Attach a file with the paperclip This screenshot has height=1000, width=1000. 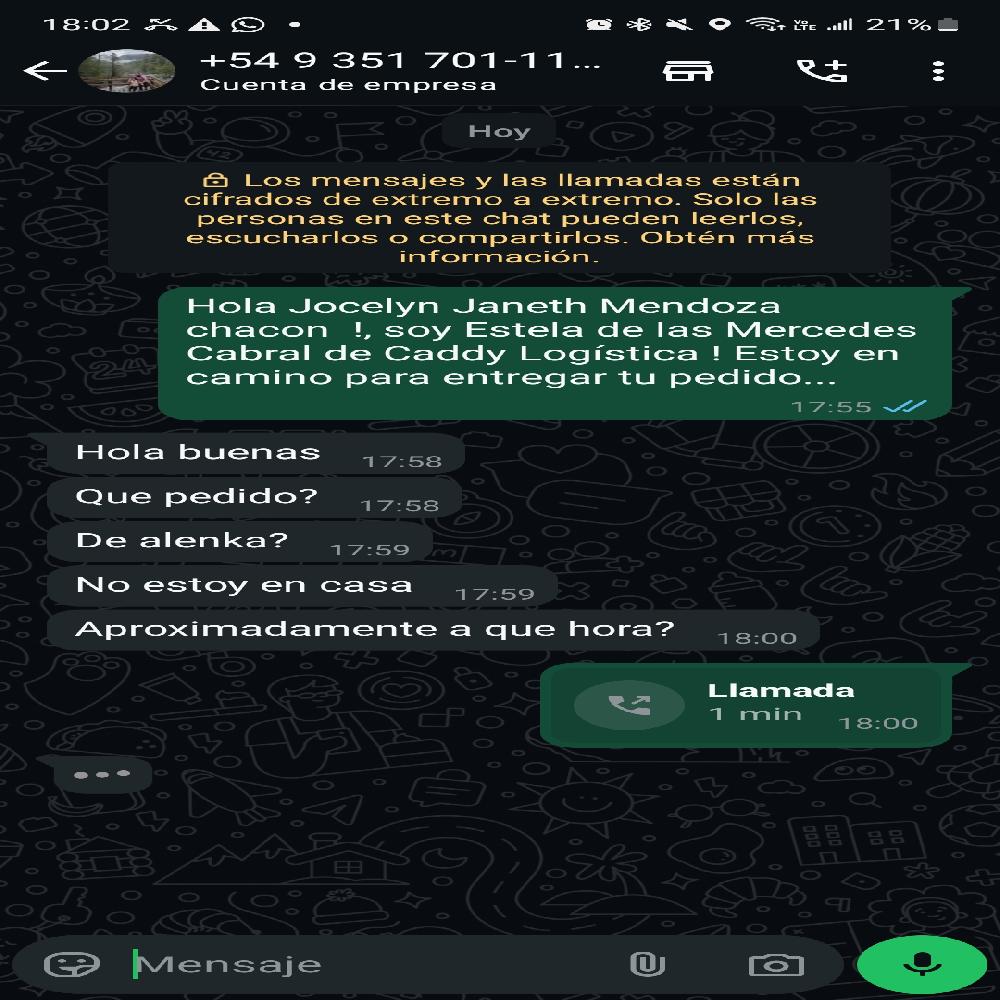point(647,964)
